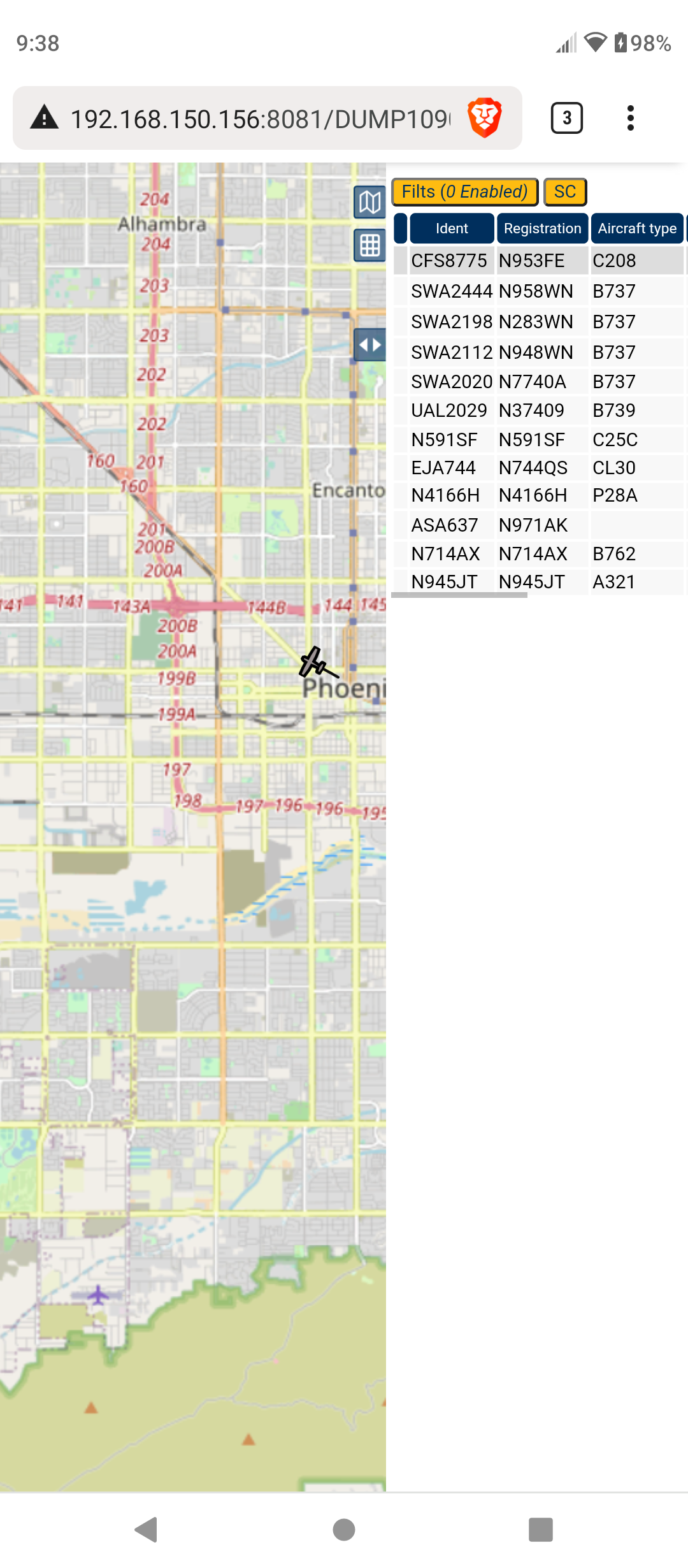Screen dimensions: 688x1568
Task: Select the UAL2029 aircraft row
Action: (539, 410)
